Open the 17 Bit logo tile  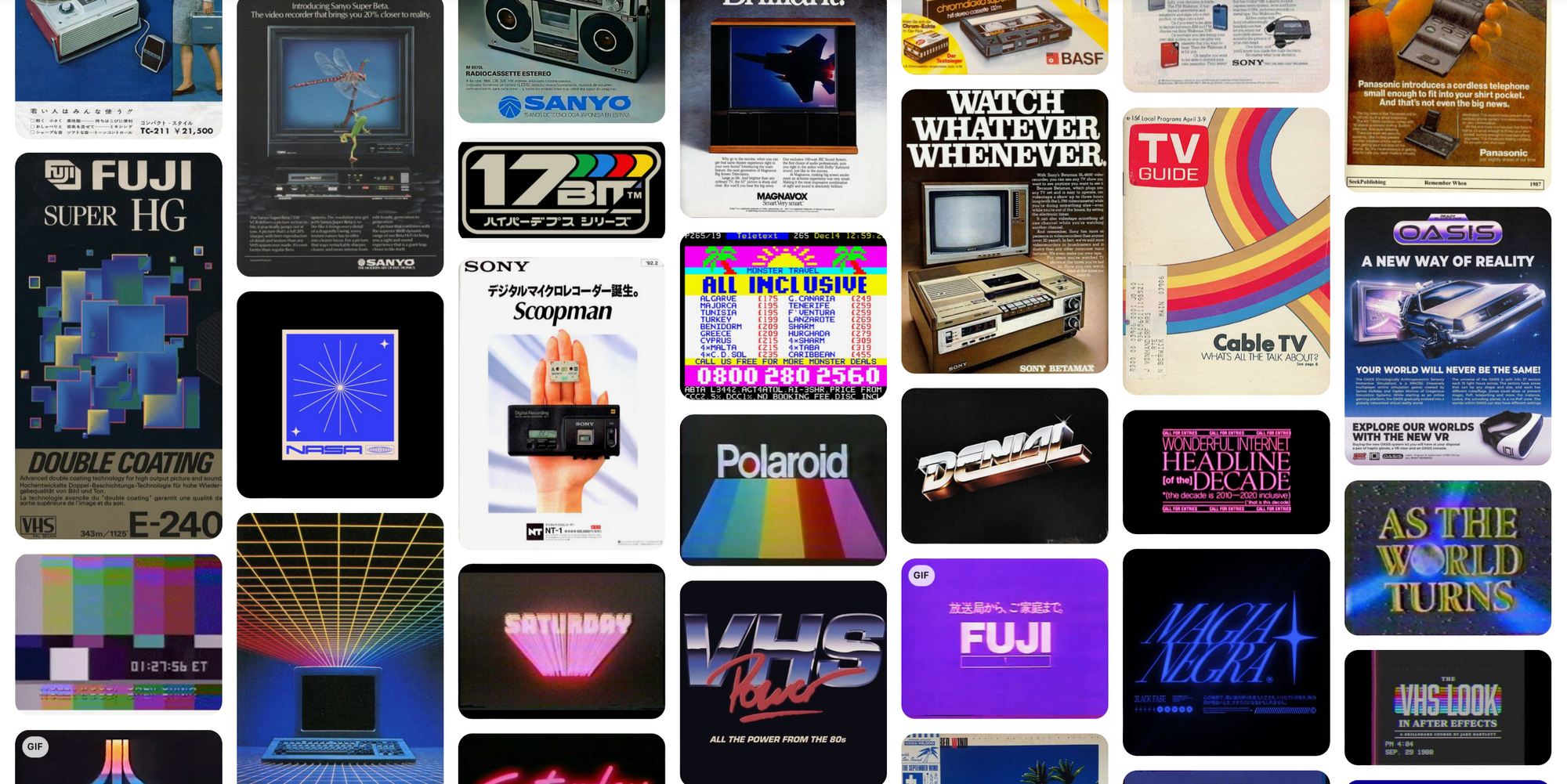click(561, 190)
